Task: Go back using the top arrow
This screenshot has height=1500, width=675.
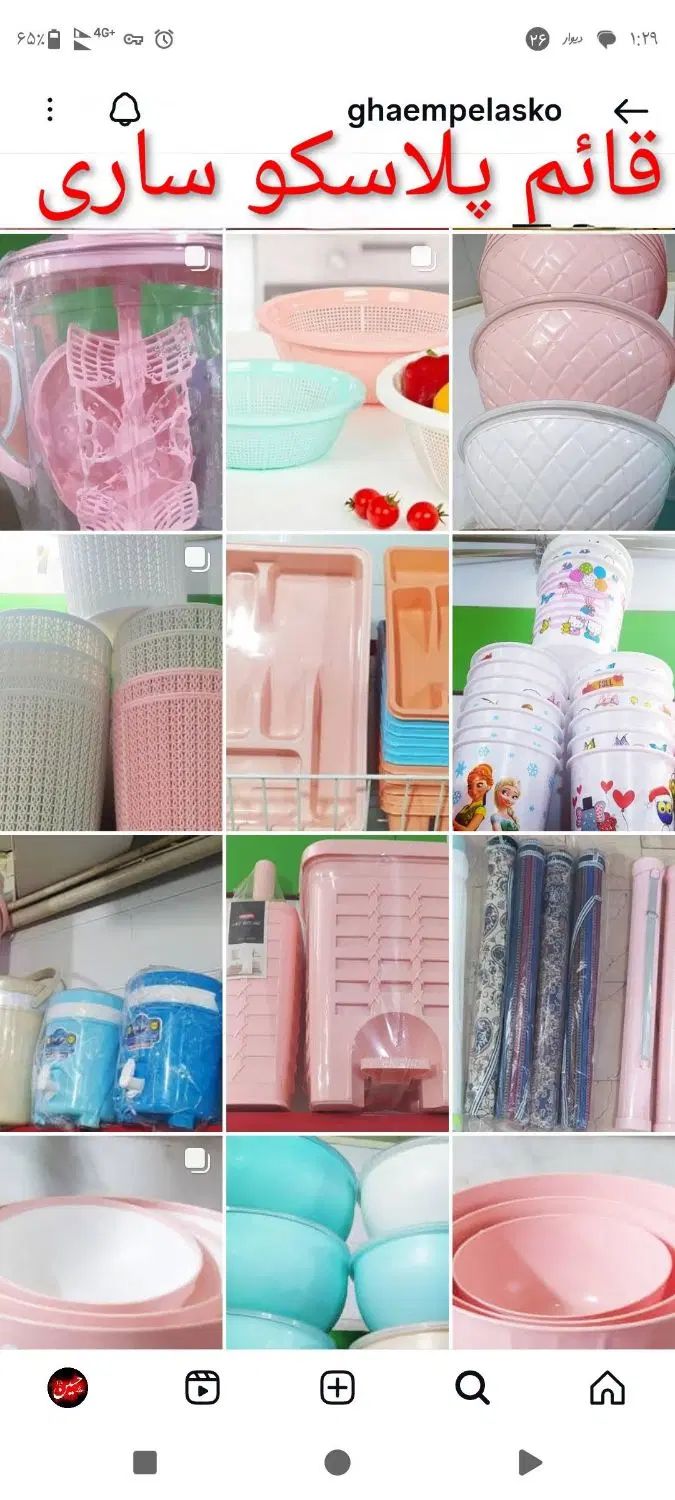Action: click(x=631, y=111)
